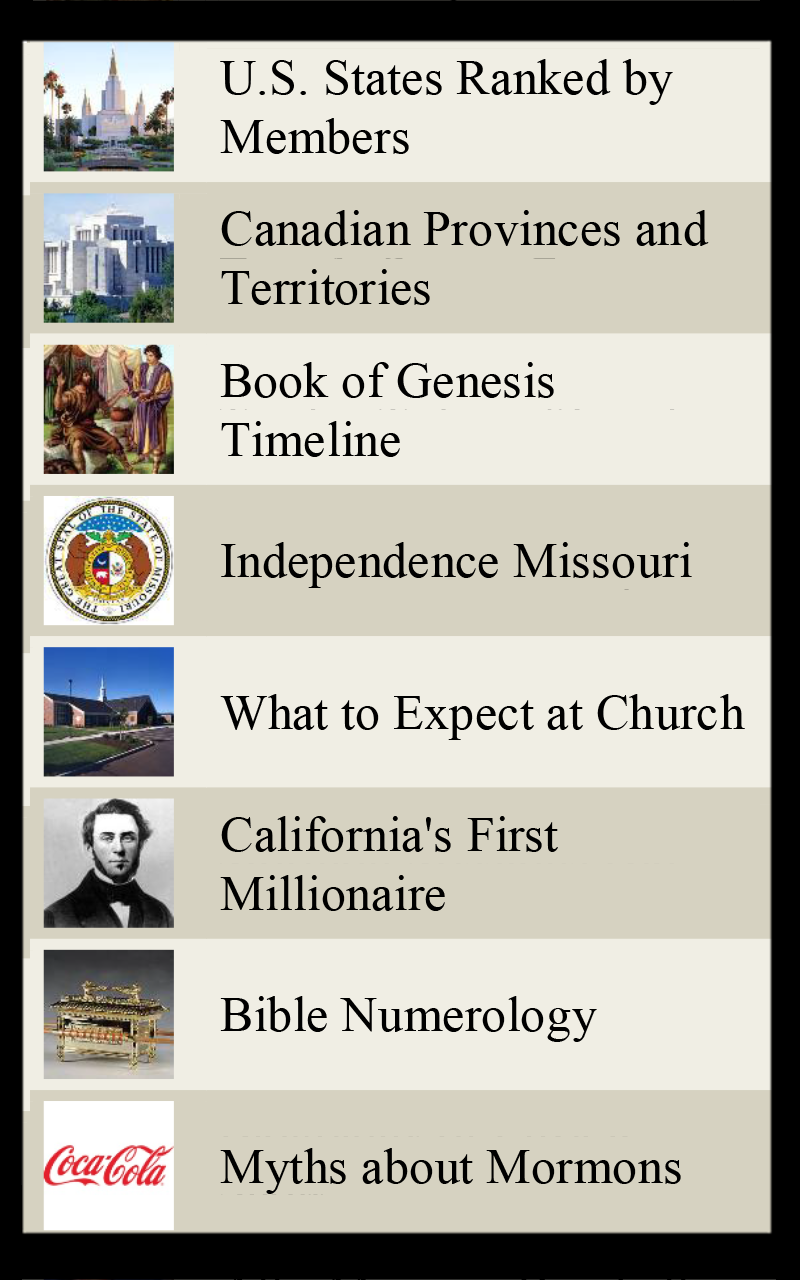The width and height of the screenshot is (800, 1280).
Task: Click the Ark of the Covenant thumbnail
Action: coord(108,1013)
